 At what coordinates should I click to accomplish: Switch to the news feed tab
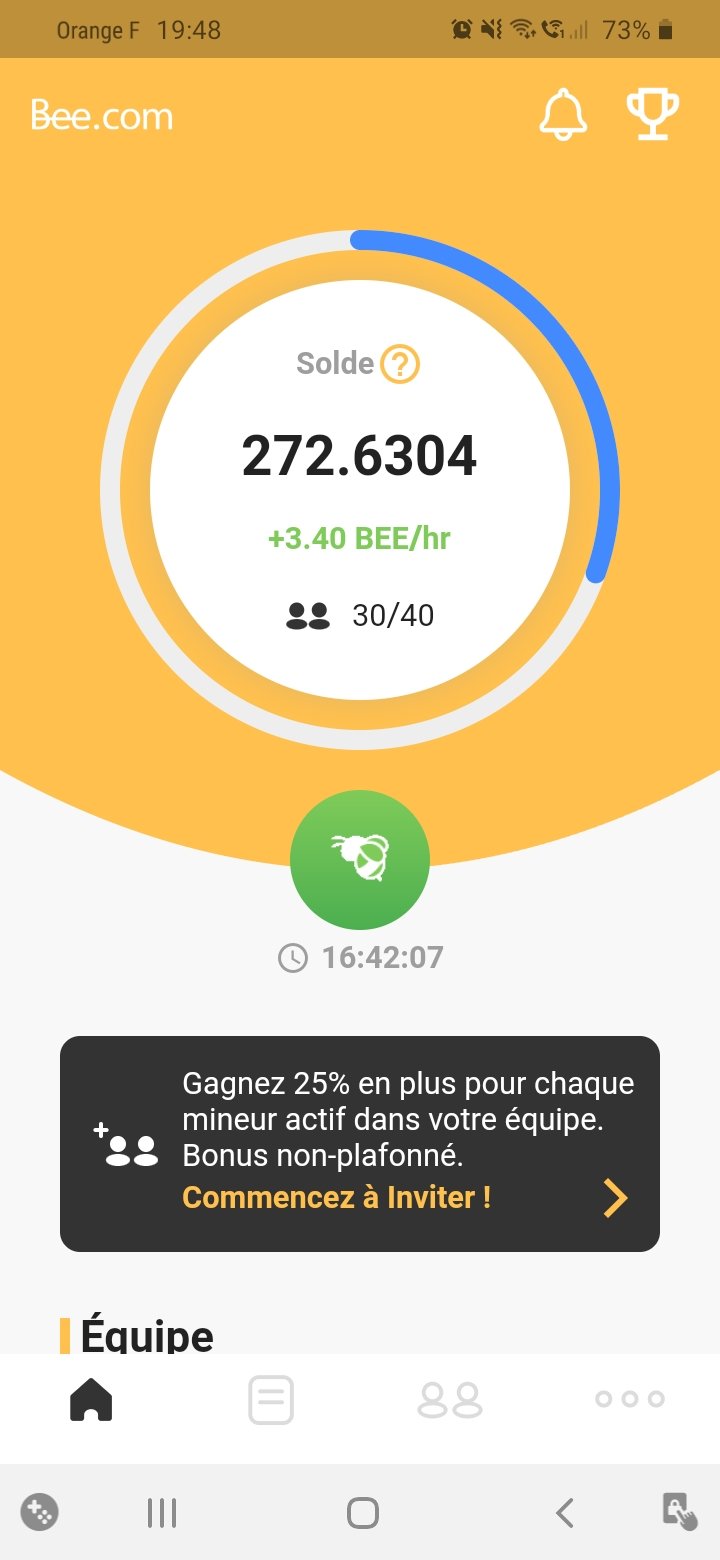coord(271,1399)
